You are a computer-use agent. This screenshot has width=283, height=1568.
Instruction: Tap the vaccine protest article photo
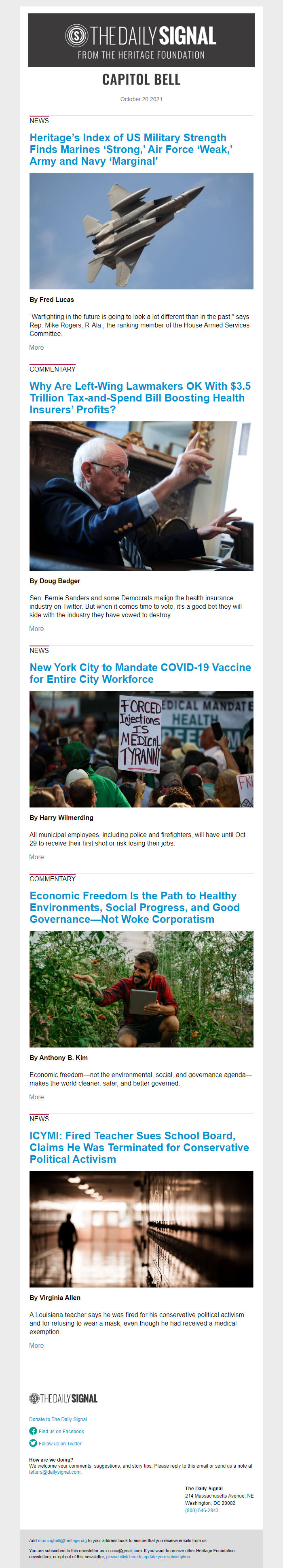click(x=141, y=749)
